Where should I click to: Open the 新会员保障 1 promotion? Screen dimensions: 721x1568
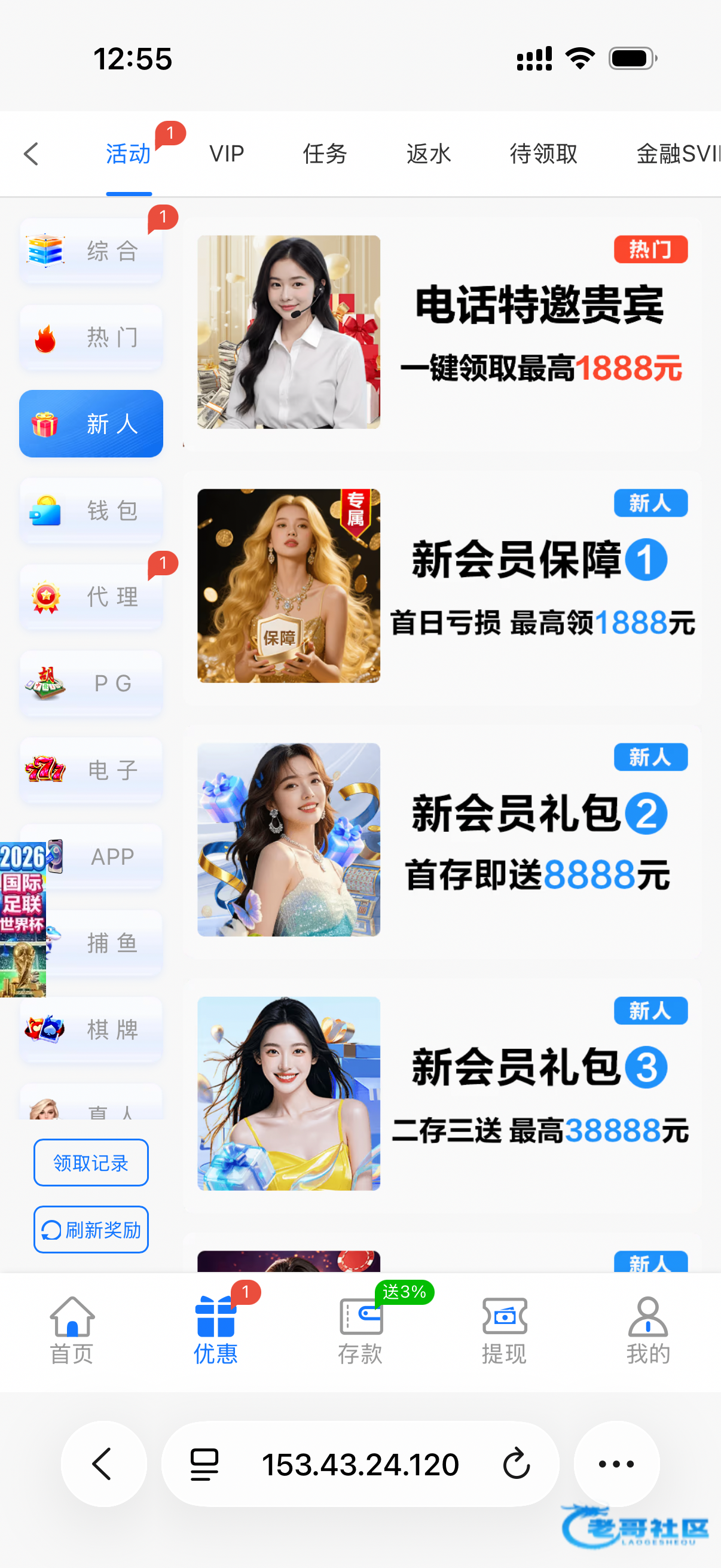[x=442, y=585]
